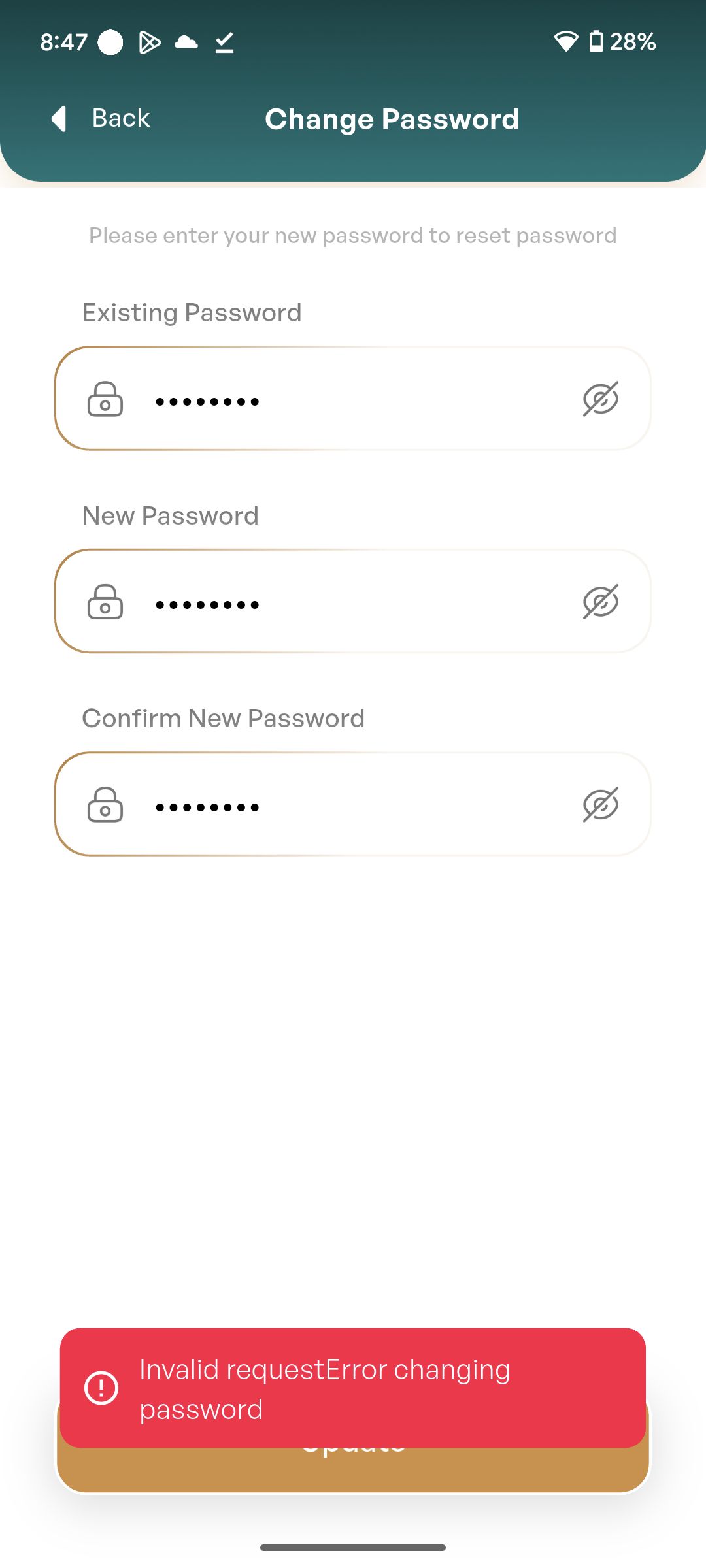
Task: Unhide the Confirm New Password entry
Action: [x=600, y=805]
